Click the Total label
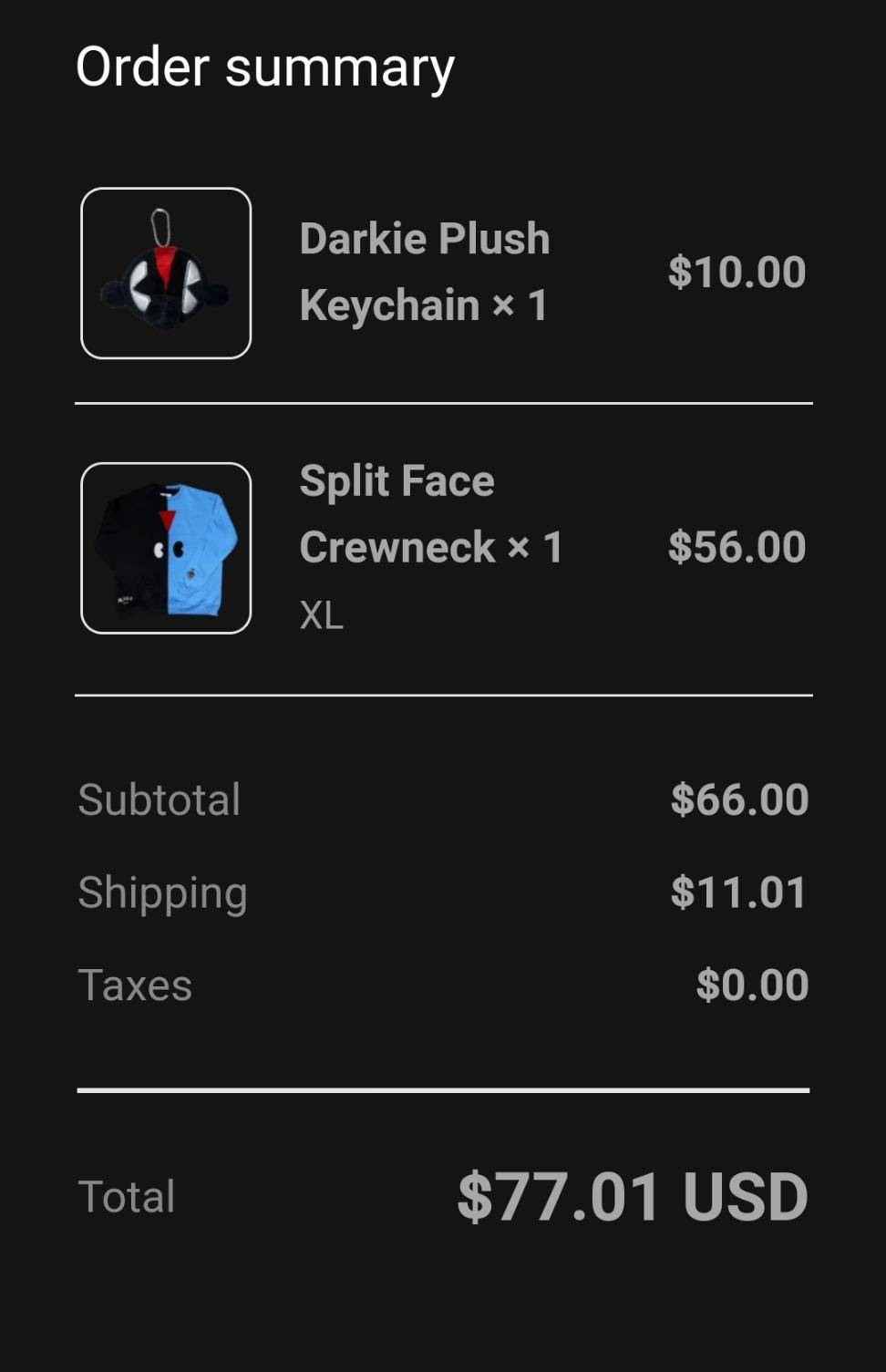 (127, 1195)
